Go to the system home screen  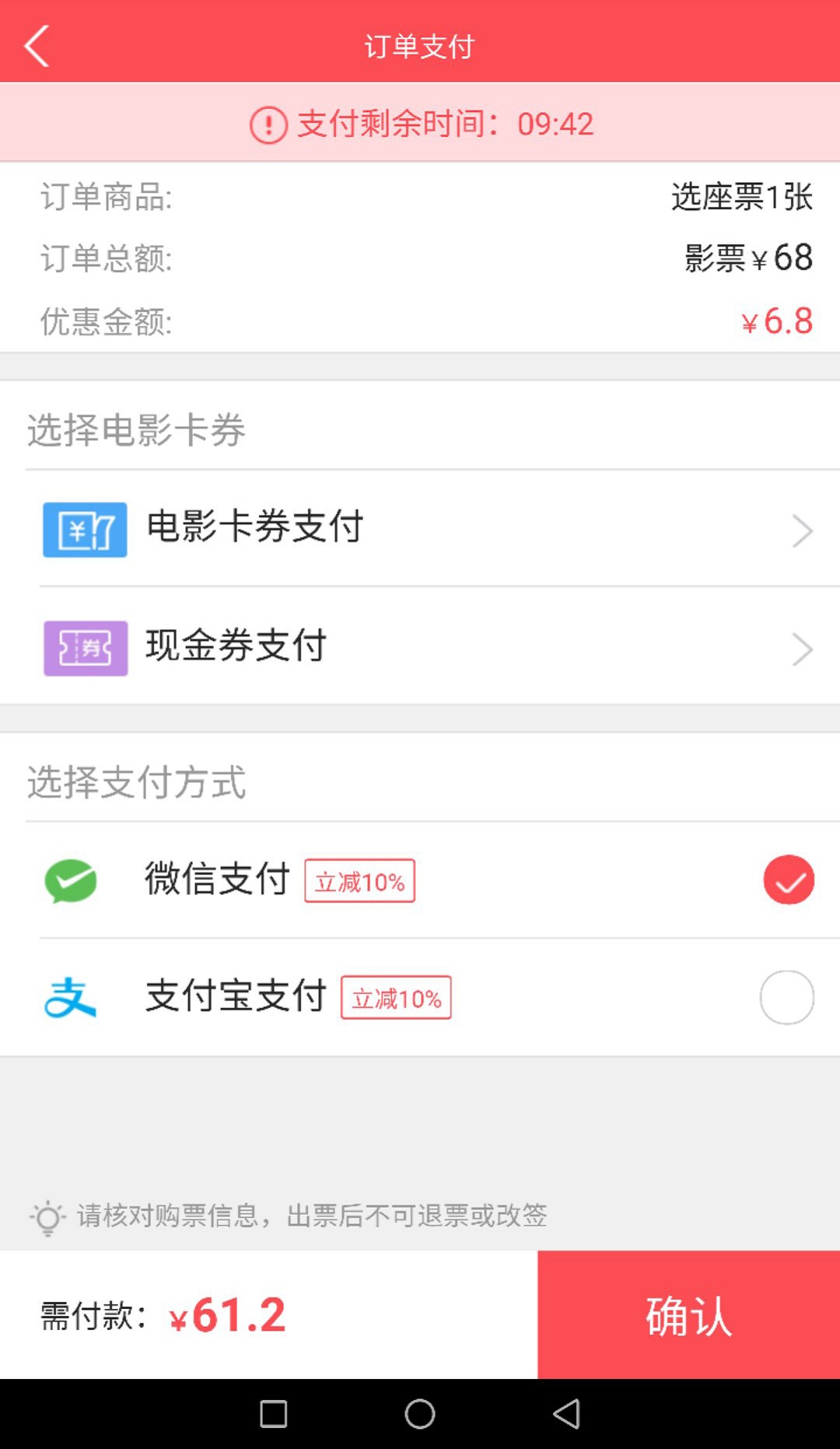(x=420, y=1414)
